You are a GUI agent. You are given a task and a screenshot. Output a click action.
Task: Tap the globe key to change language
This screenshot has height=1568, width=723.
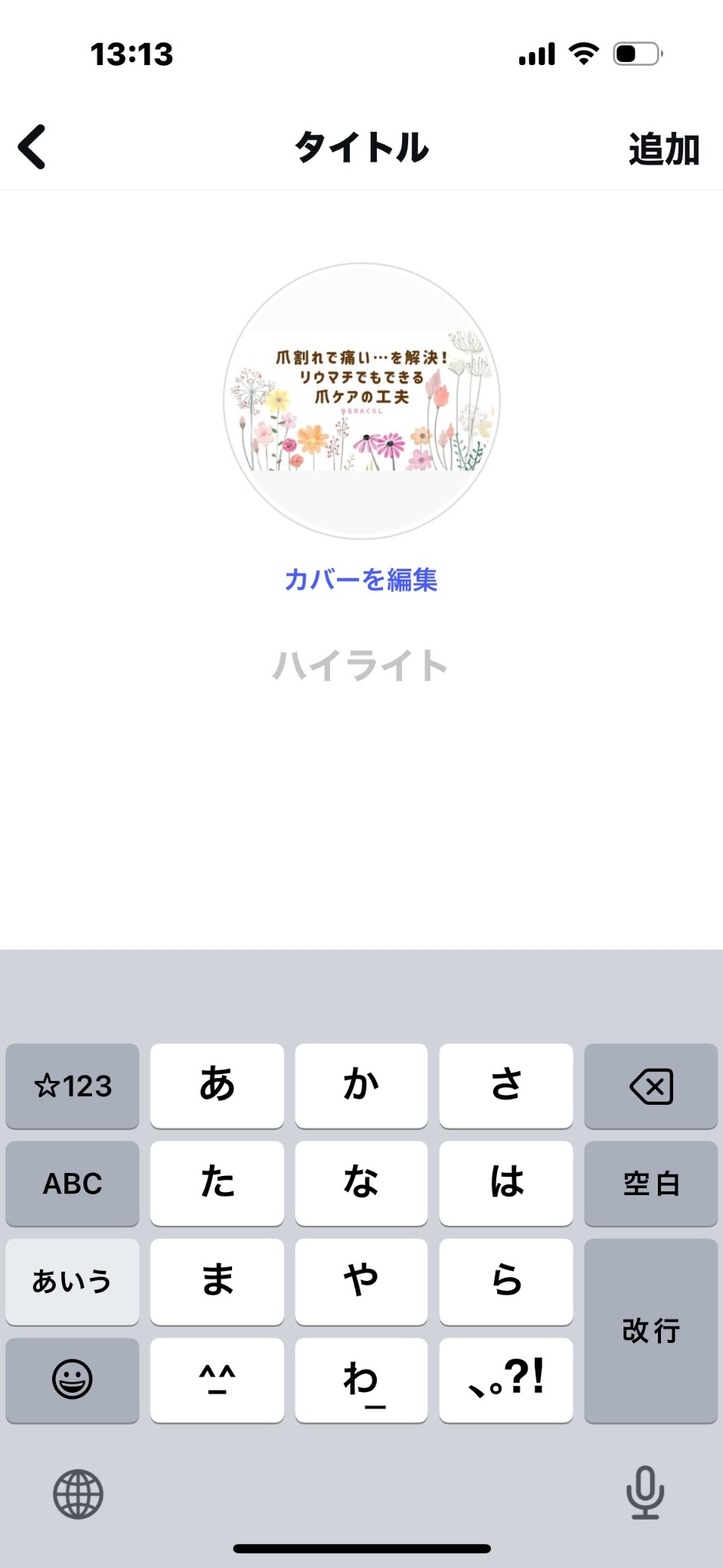(x=78, y=1494)
